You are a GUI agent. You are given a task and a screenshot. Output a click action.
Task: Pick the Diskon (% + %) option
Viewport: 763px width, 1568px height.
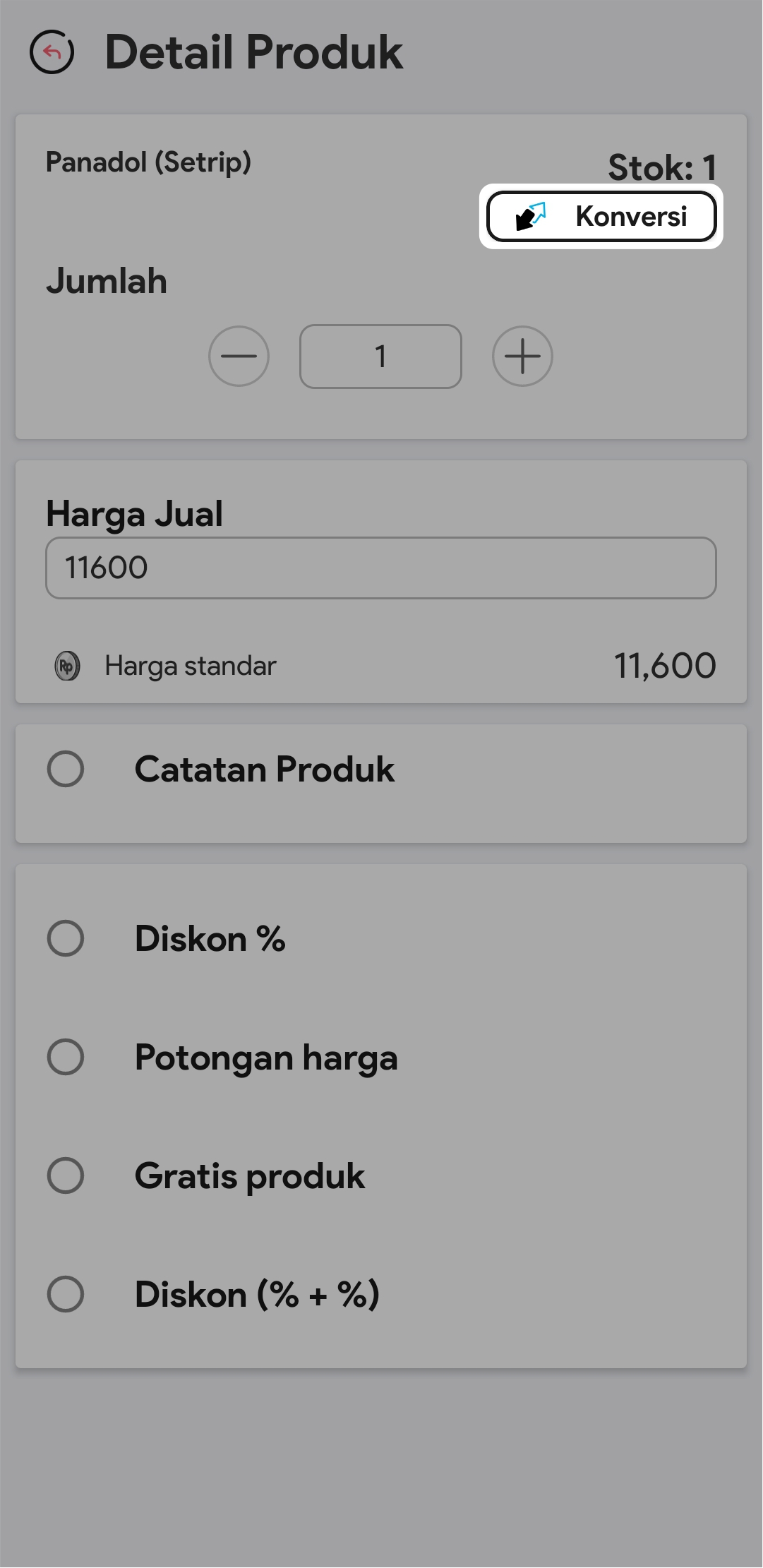tap(66, 1294)
